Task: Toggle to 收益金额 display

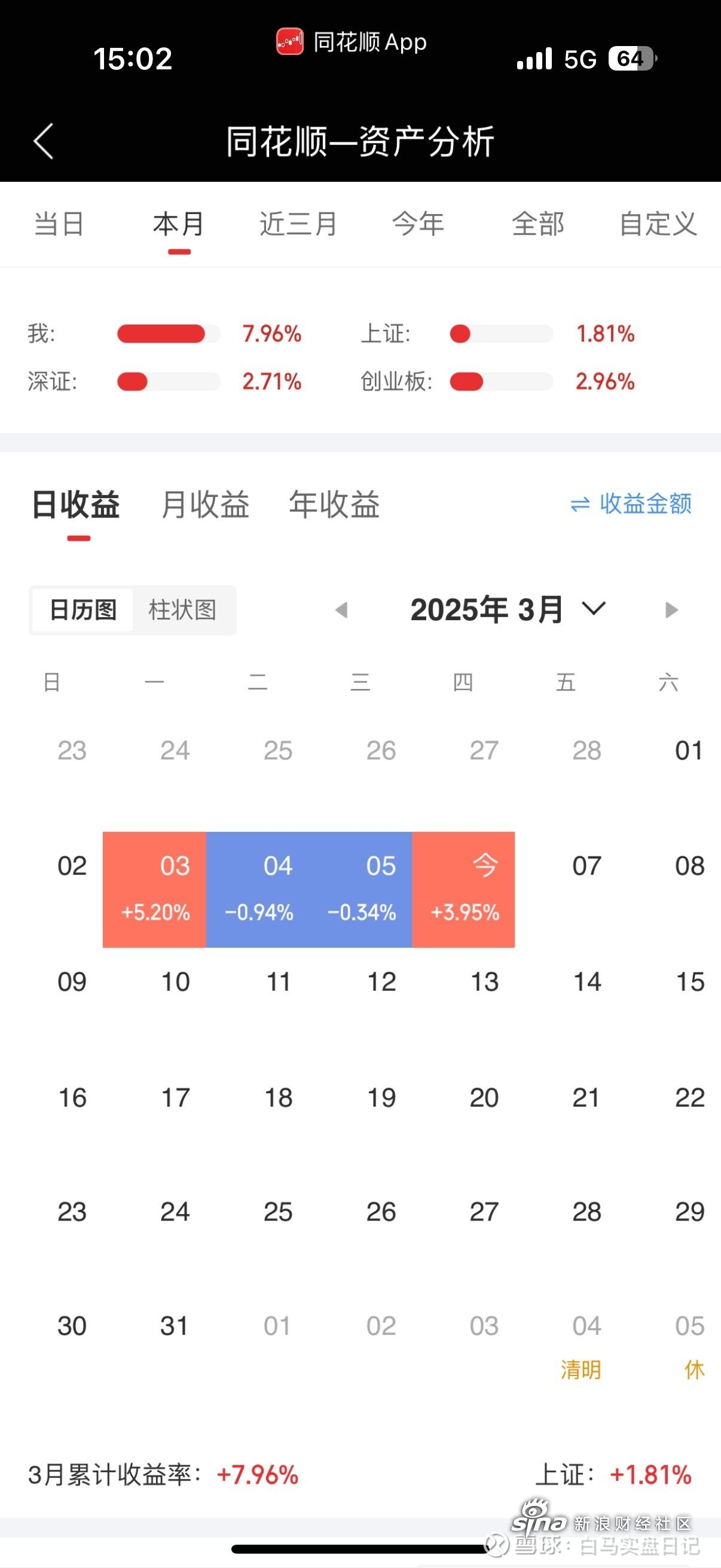Action: coord(631,504)
